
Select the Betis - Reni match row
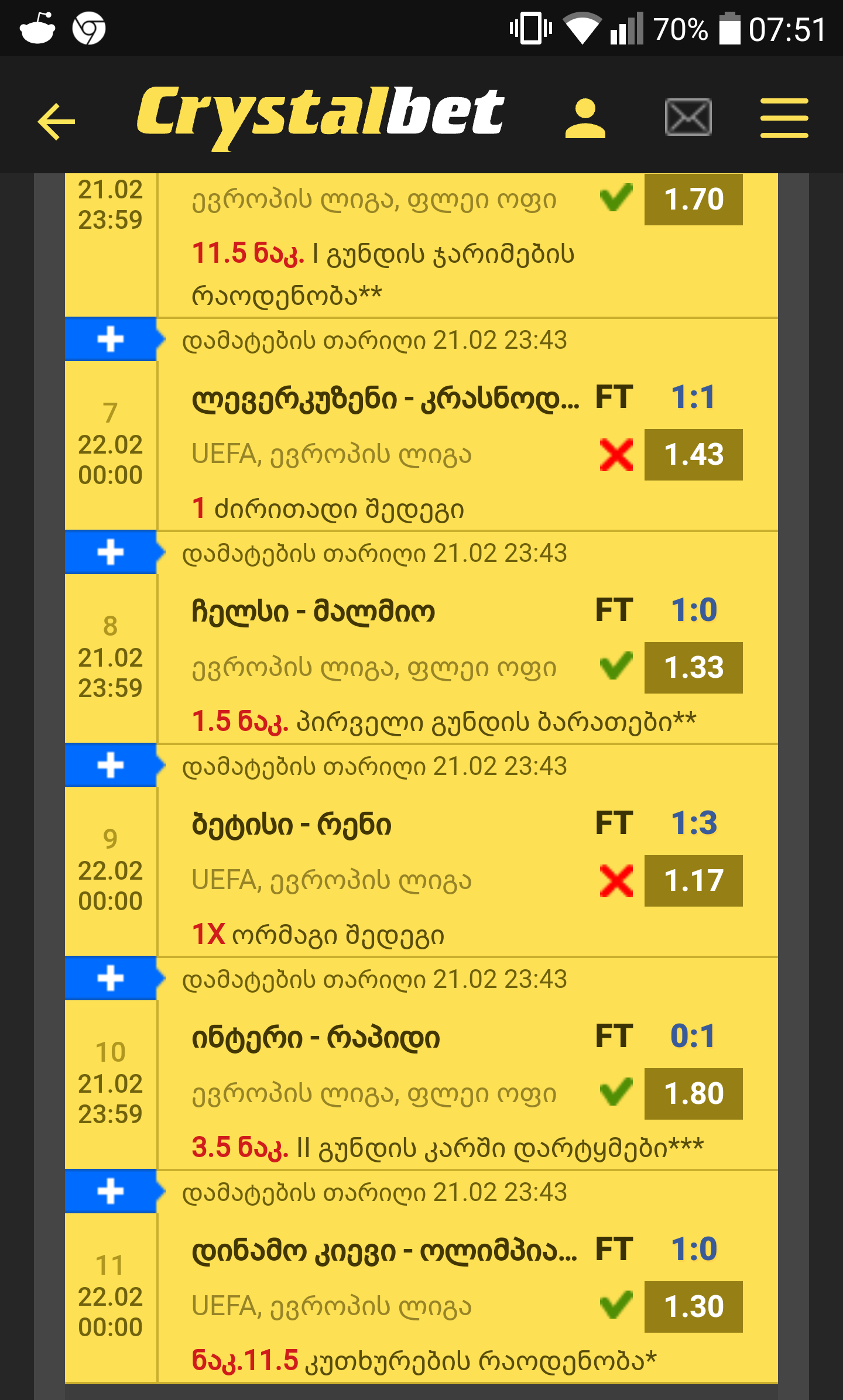[x=293, y=825]
